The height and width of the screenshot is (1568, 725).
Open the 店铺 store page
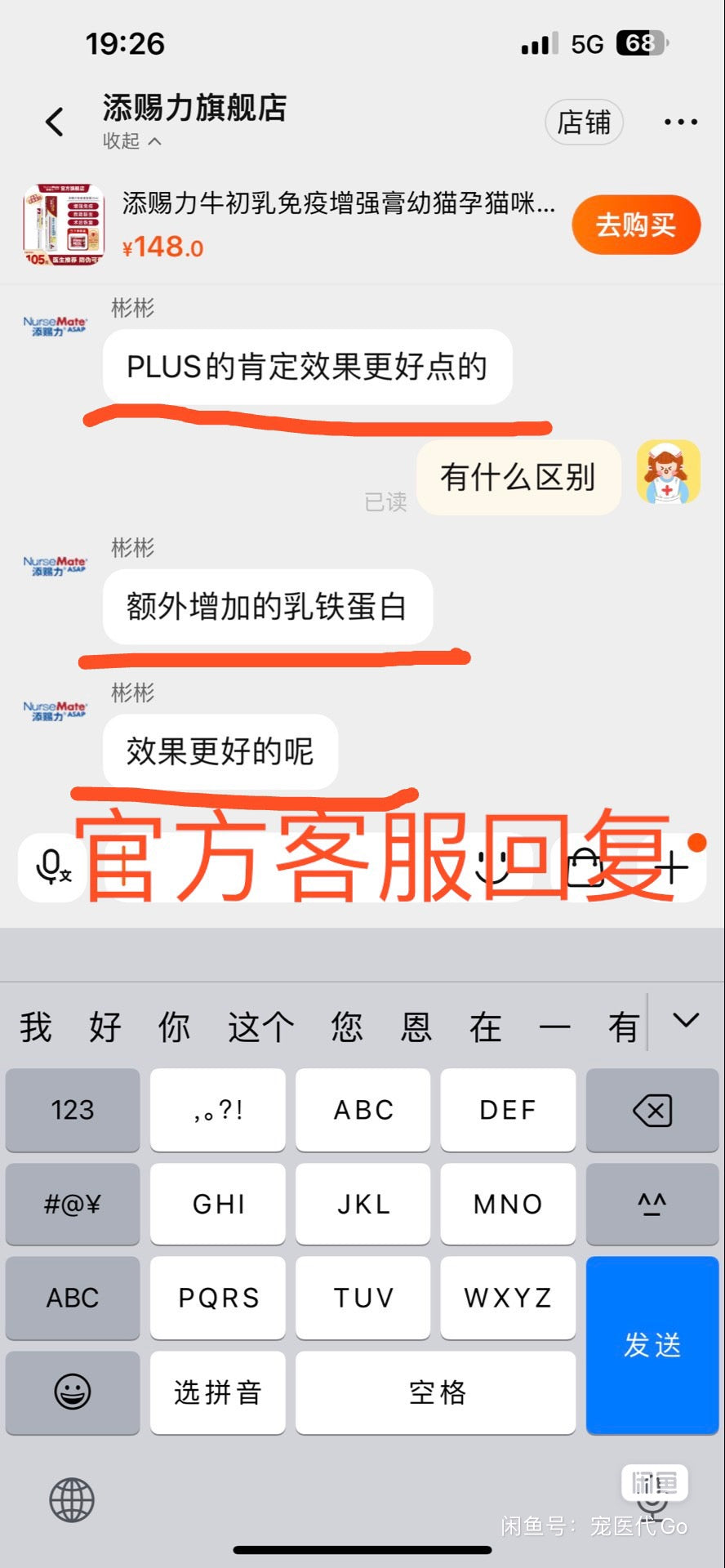(x=584, y=122)
